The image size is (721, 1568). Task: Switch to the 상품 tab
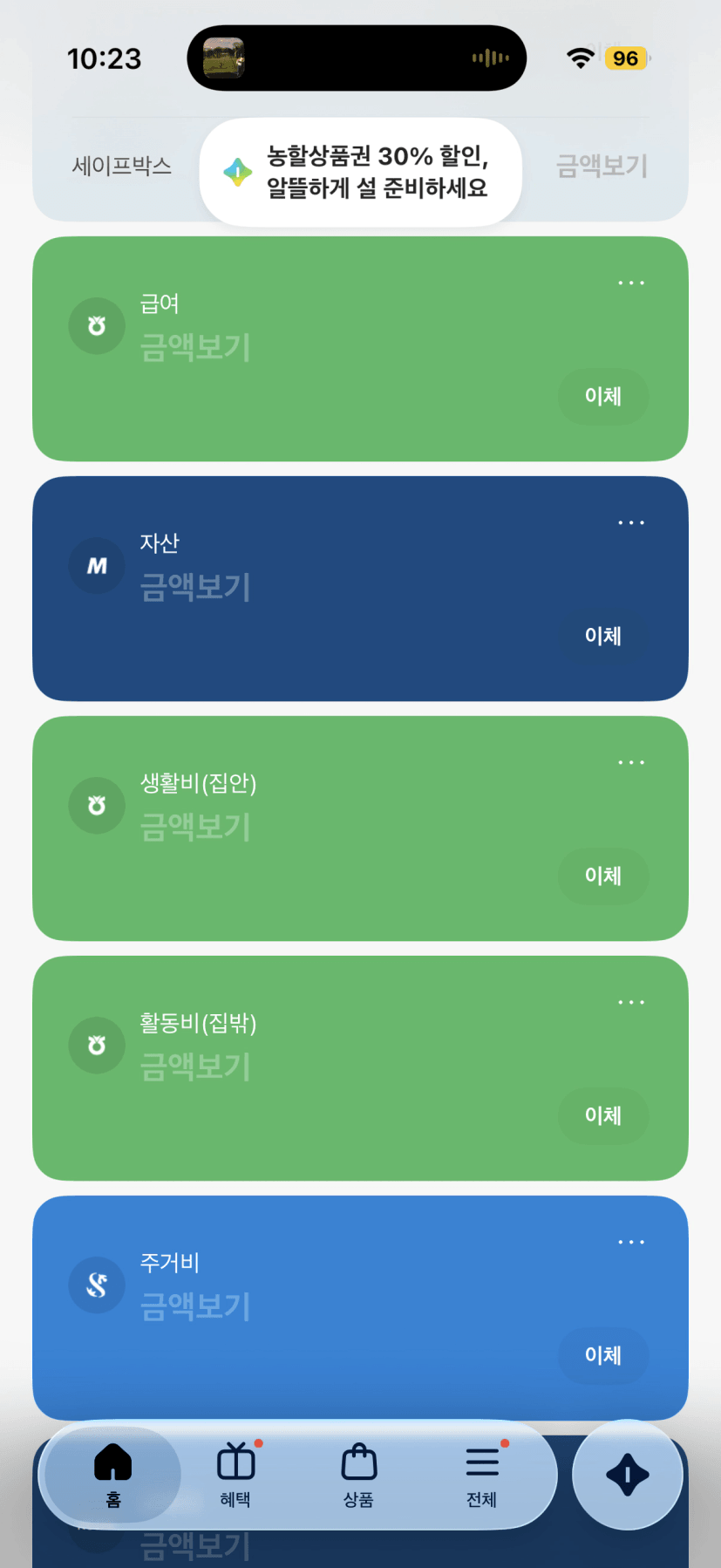[358, 1475]
